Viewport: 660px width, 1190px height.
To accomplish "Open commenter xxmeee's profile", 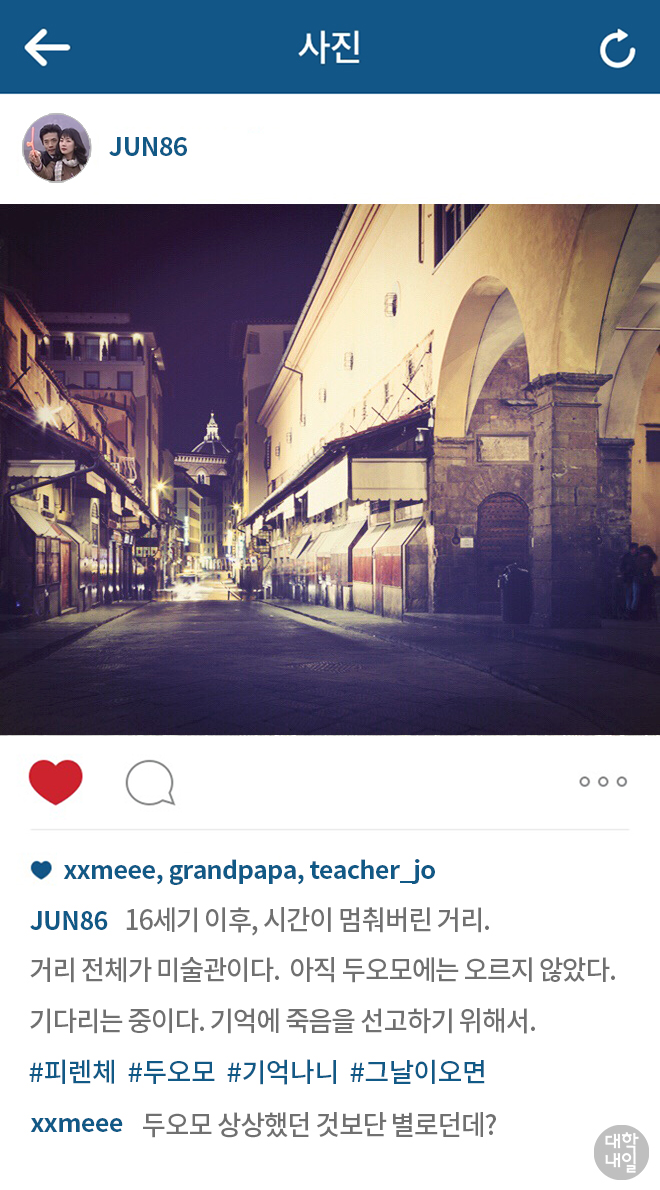I will (x=76, y=1124).
